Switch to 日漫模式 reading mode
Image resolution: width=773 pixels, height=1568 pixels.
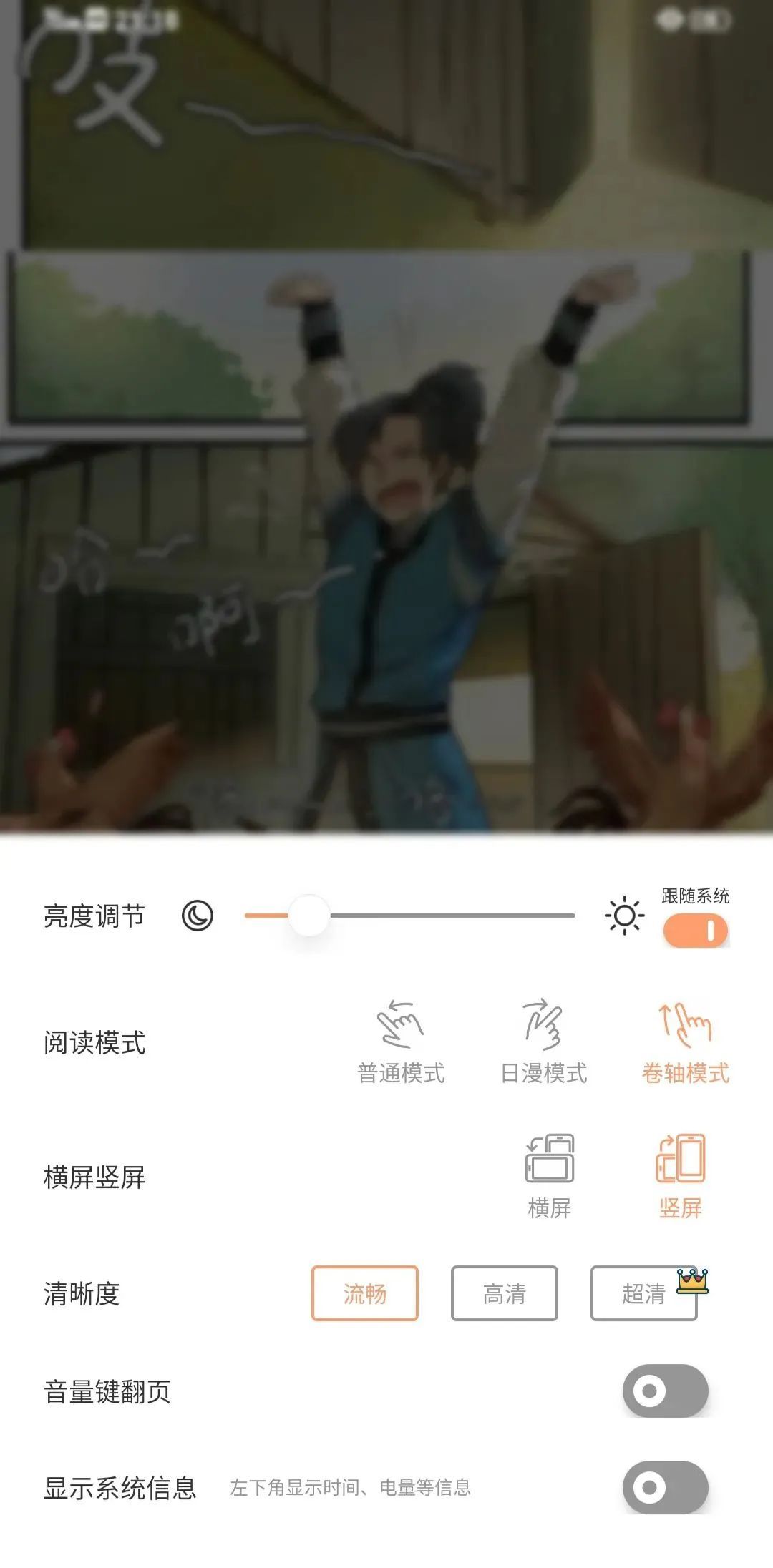(544, 1042)
